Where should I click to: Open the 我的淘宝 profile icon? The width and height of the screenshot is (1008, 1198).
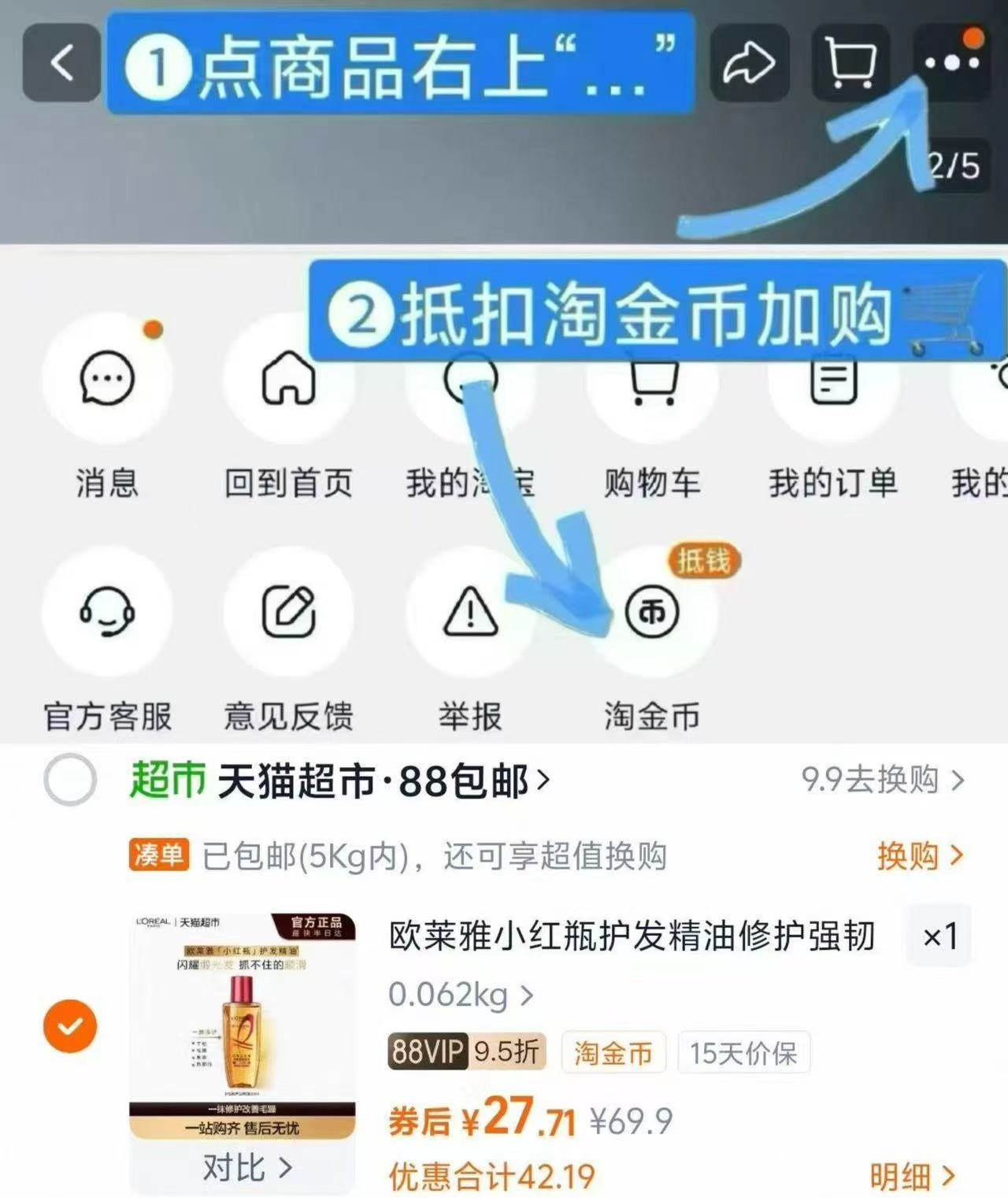[x=470, y=378]
